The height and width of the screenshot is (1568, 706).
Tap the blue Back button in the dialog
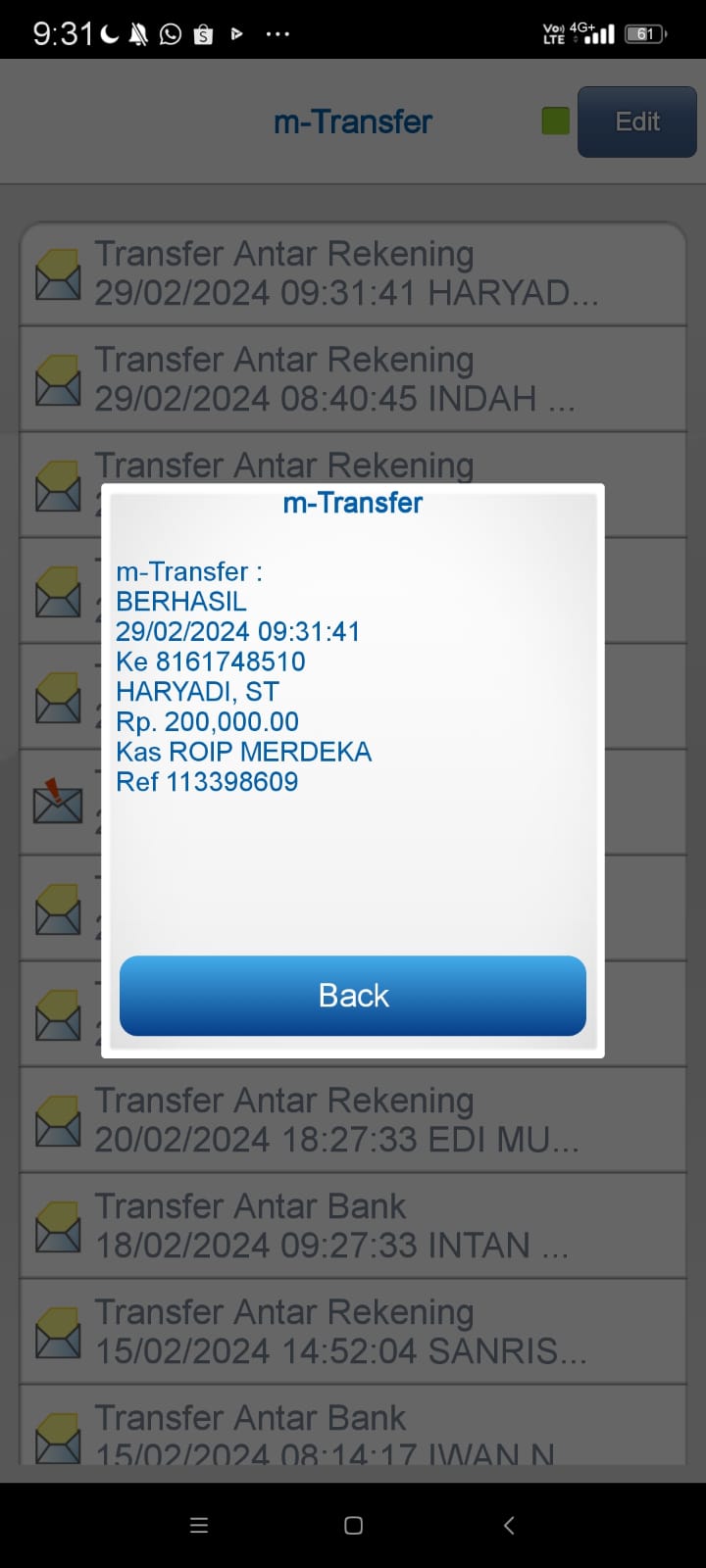[353, 996]
